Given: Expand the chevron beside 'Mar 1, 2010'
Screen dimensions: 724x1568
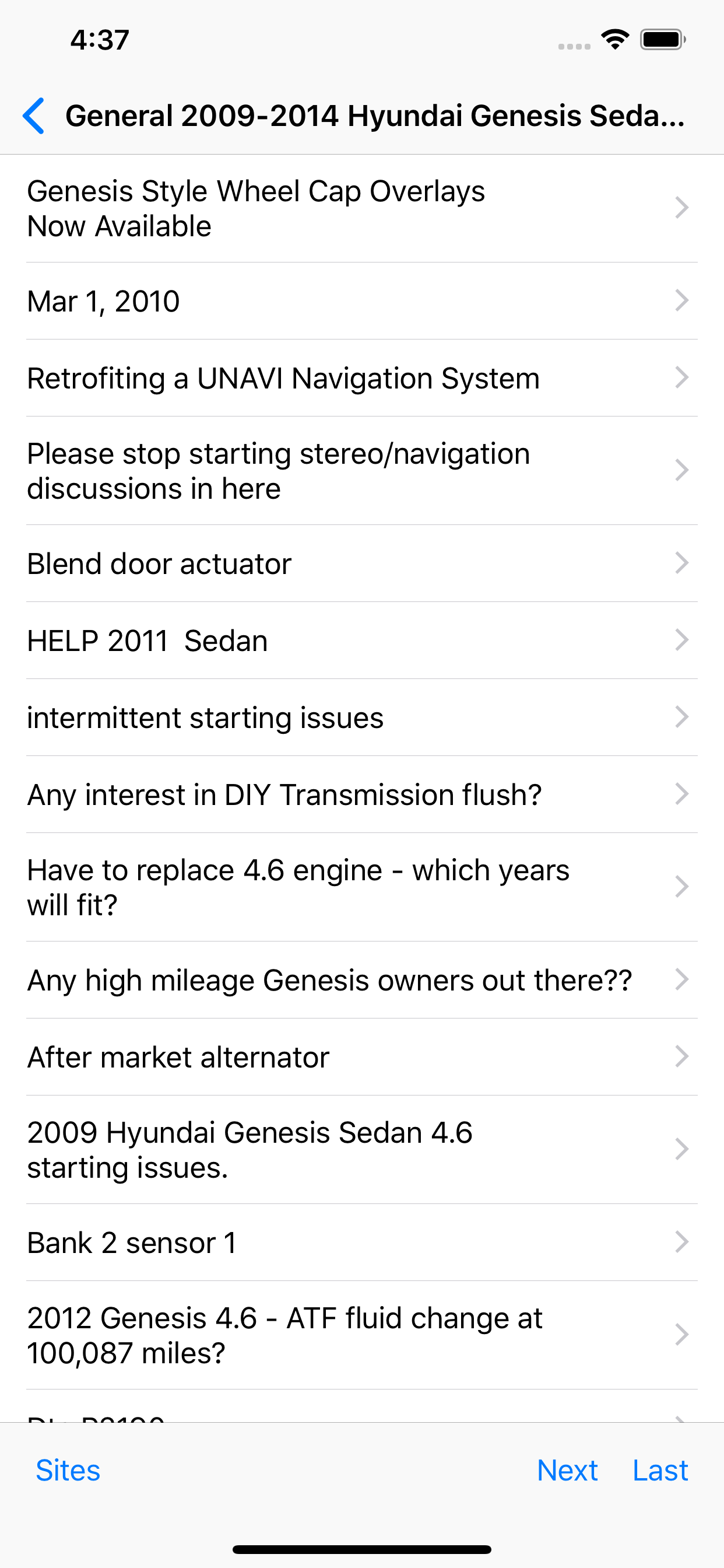Looking at the screenshot, I should tap(682, 300).
